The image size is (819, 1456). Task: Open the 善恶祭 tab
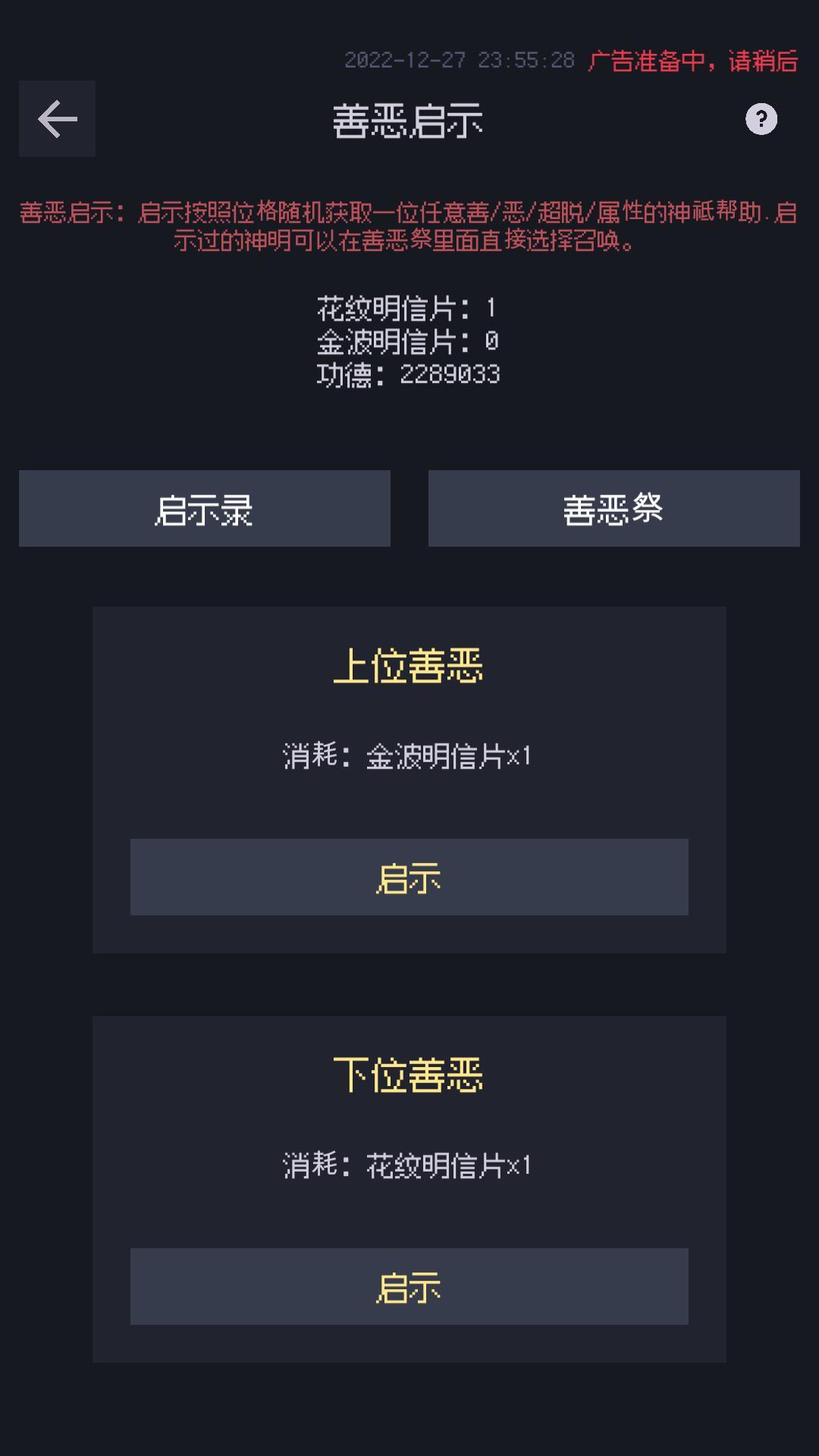coord(614,509)
